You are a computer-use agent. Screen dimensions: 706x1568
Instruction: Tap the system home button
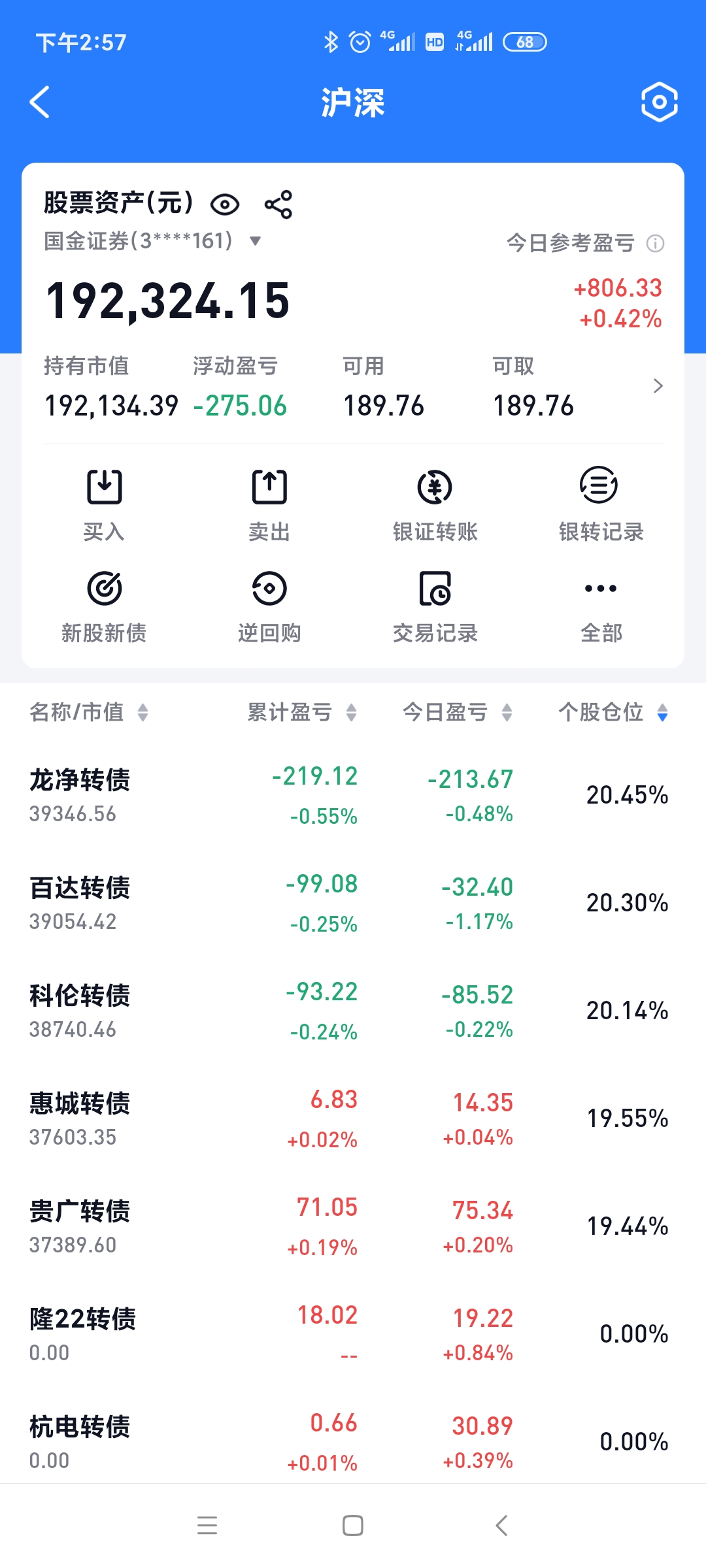[353, 1526]
